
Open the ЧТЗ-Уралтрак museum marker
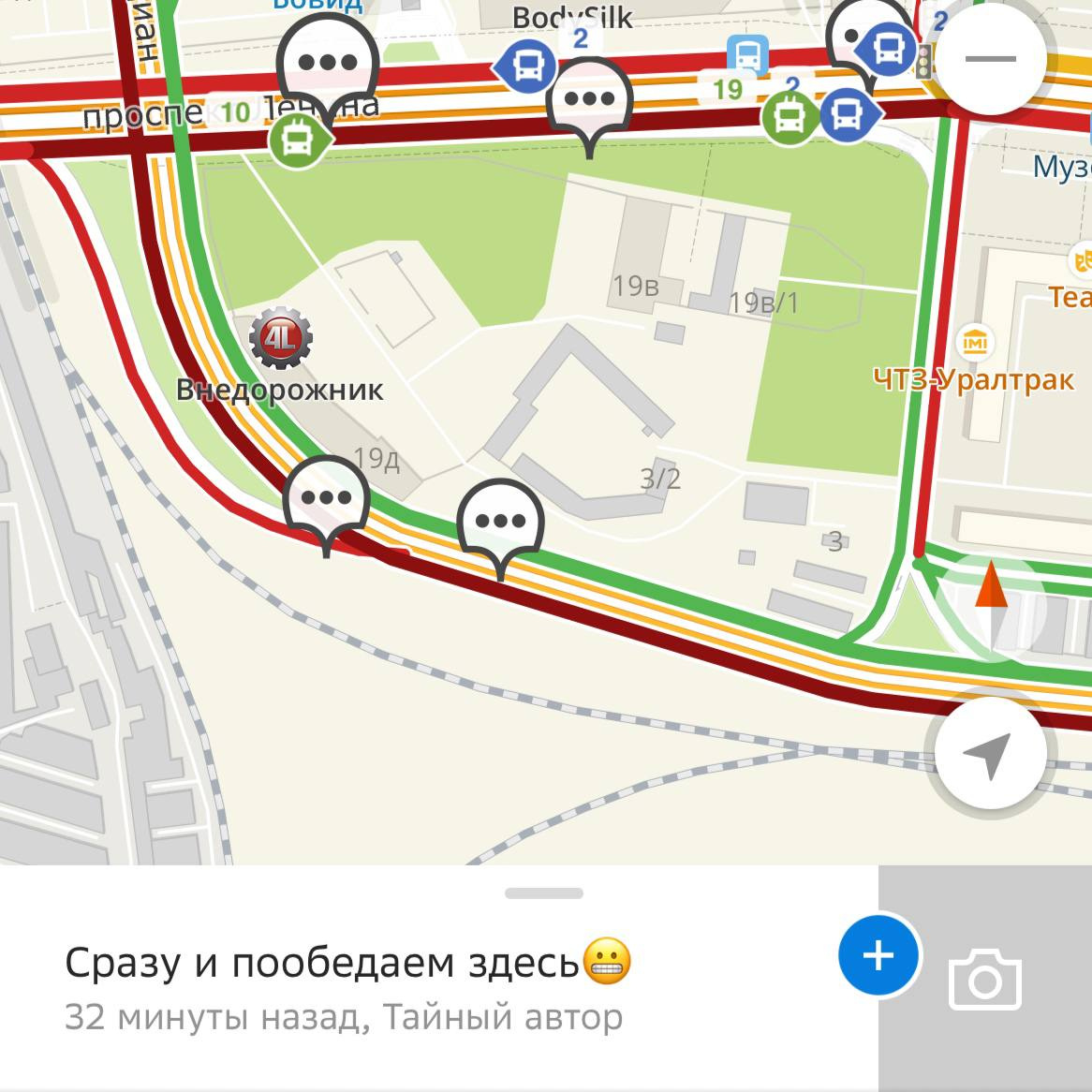(976, 343)
